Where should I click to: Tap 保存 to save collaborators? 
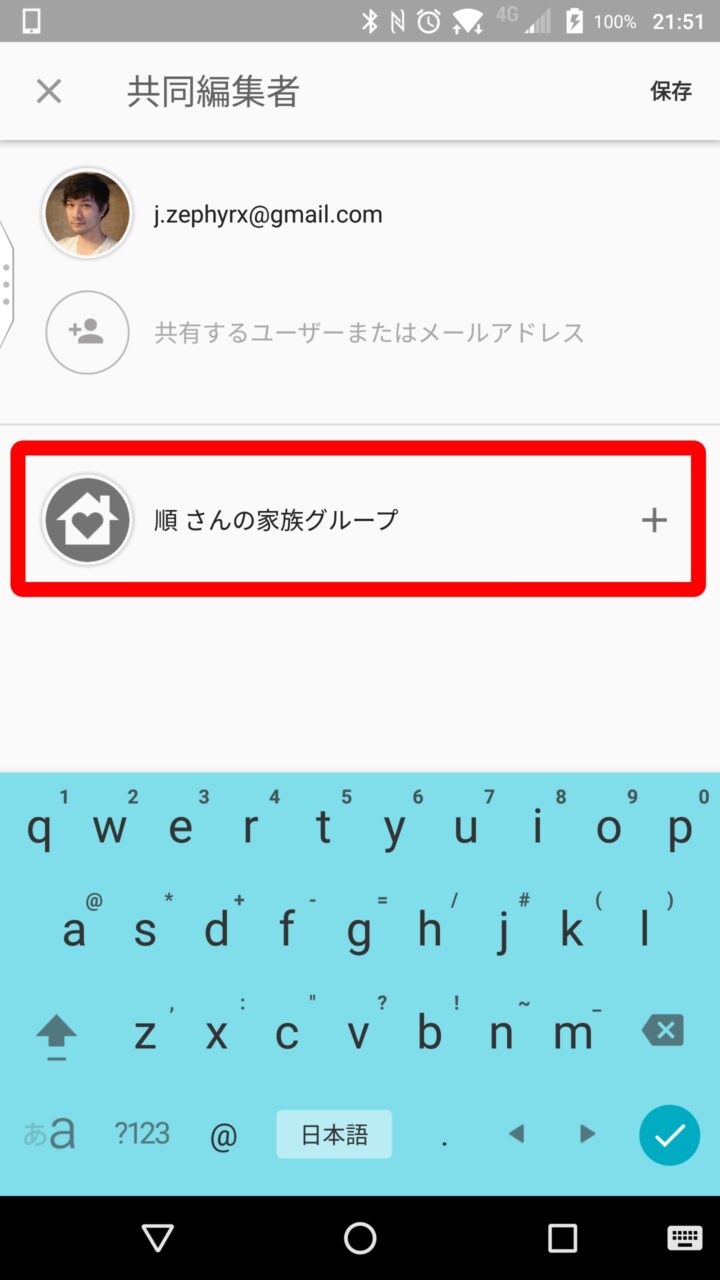670,92
